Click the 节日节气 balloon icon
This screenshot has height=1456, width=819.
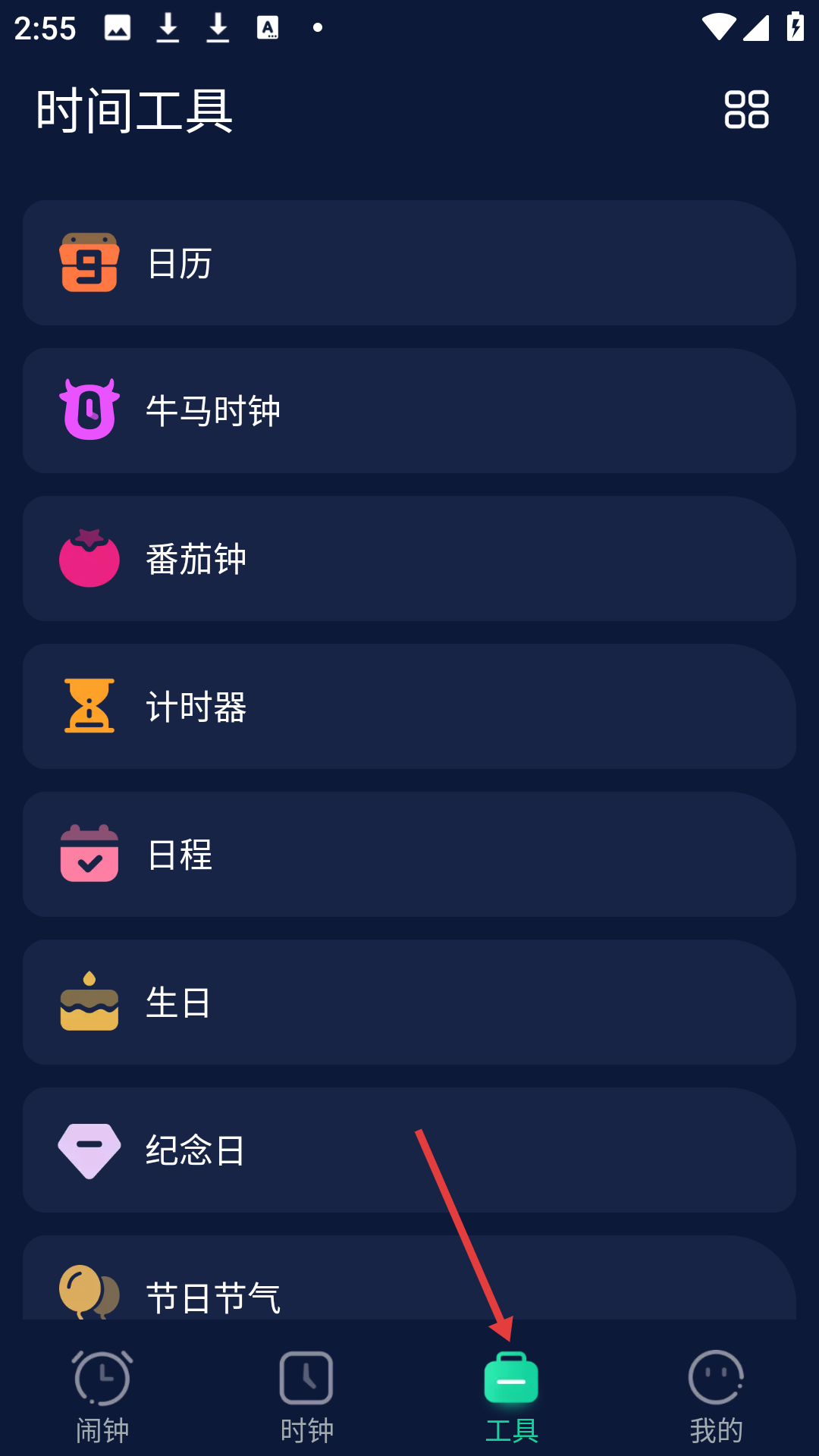pyautogui.click(x=89, y=1289)
